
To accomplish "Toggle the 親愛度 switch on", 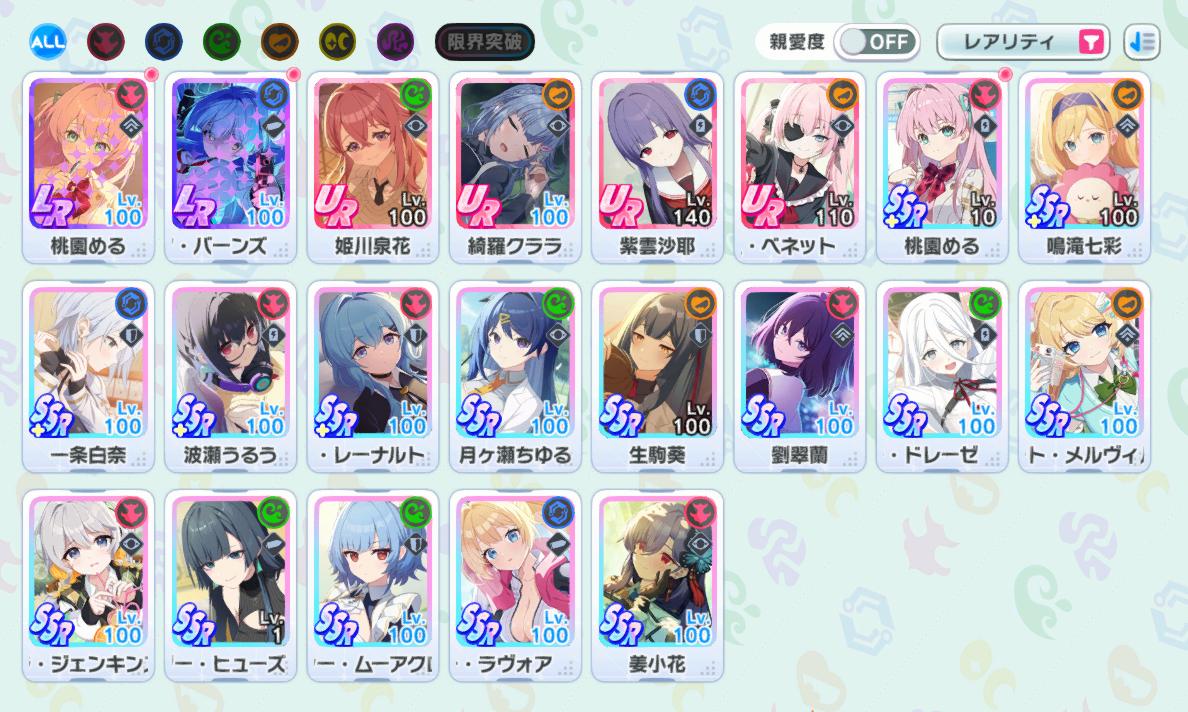I will point(876,42).
